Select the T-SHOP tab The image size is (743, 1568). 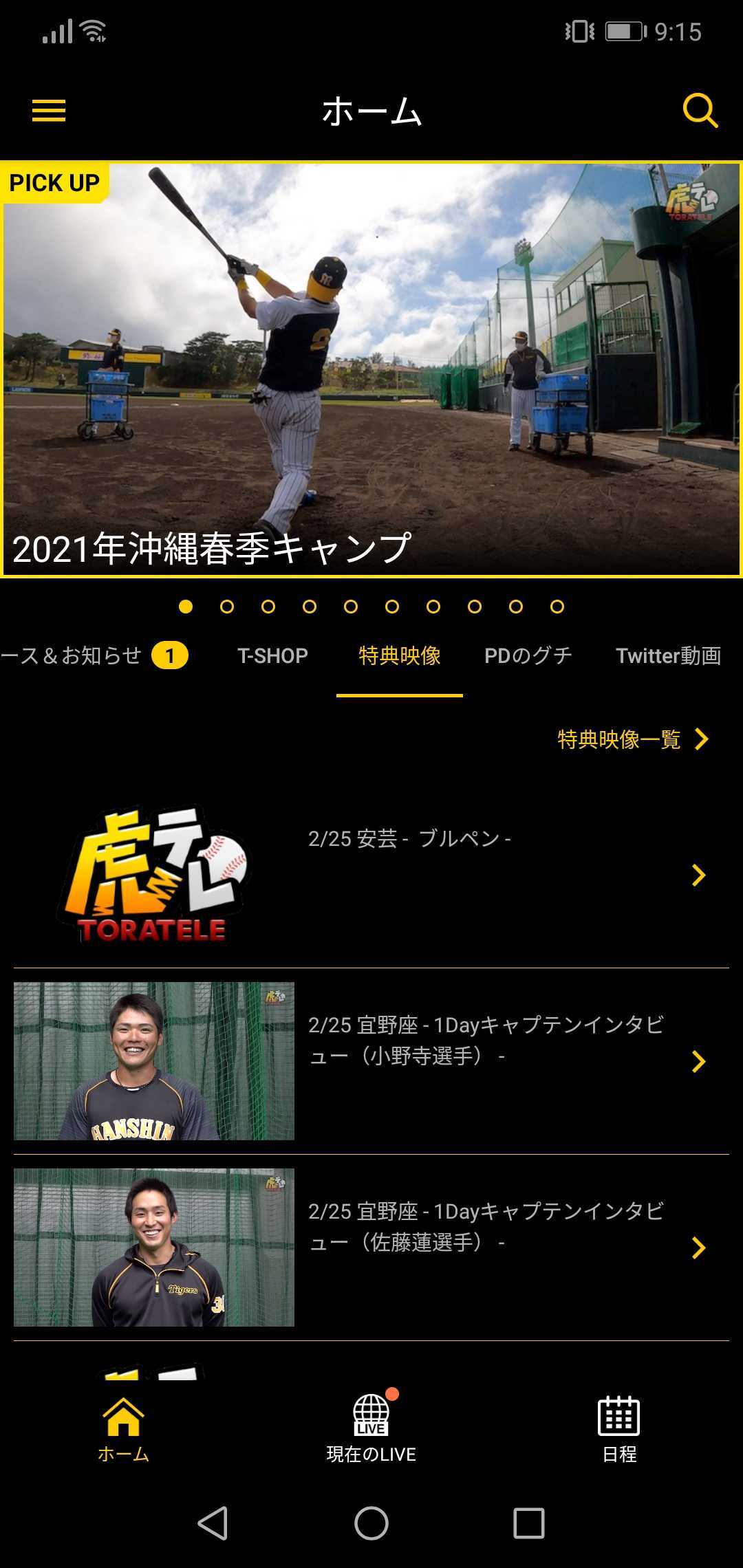pos(272,655)
